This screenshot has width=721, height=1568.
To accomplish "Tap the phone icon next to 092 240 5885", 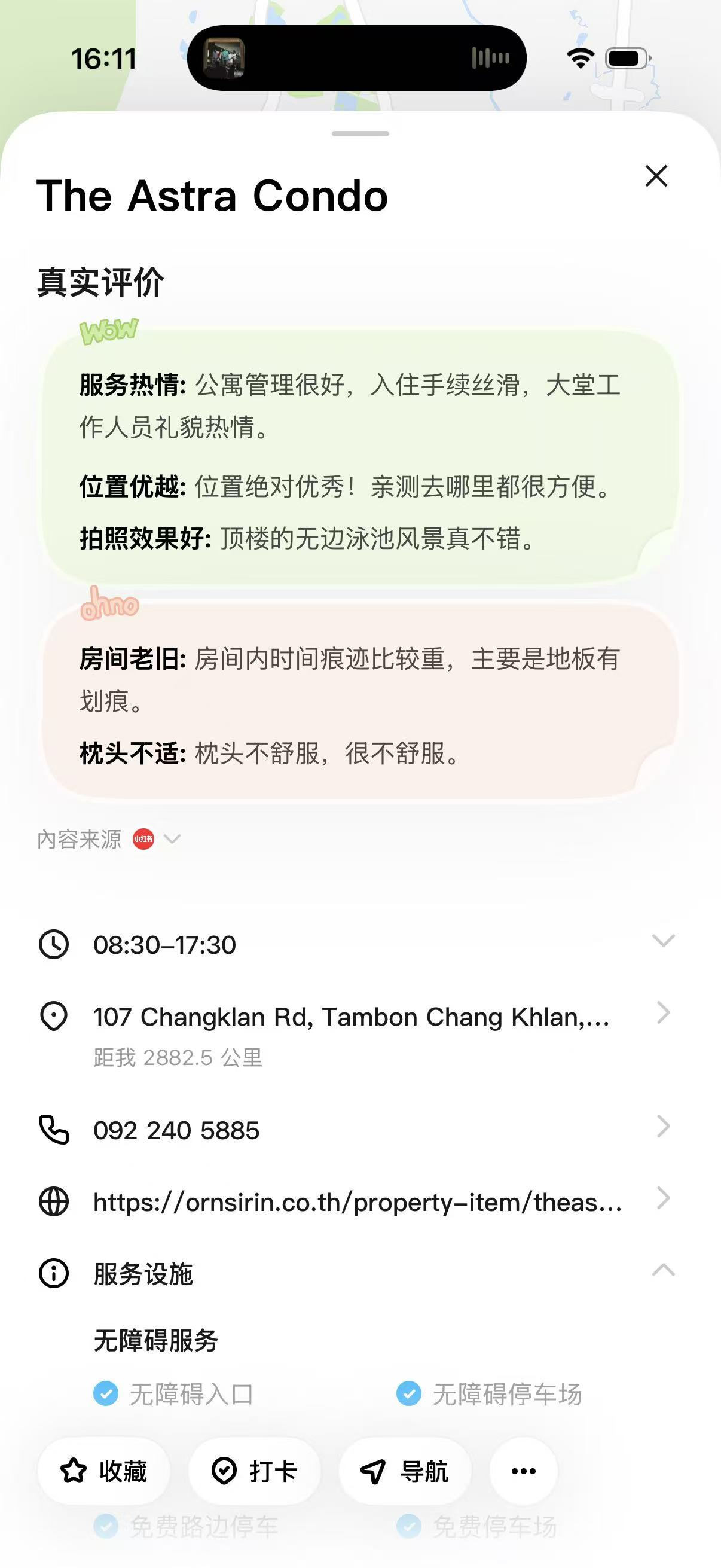I will [x=54, y=1130].
